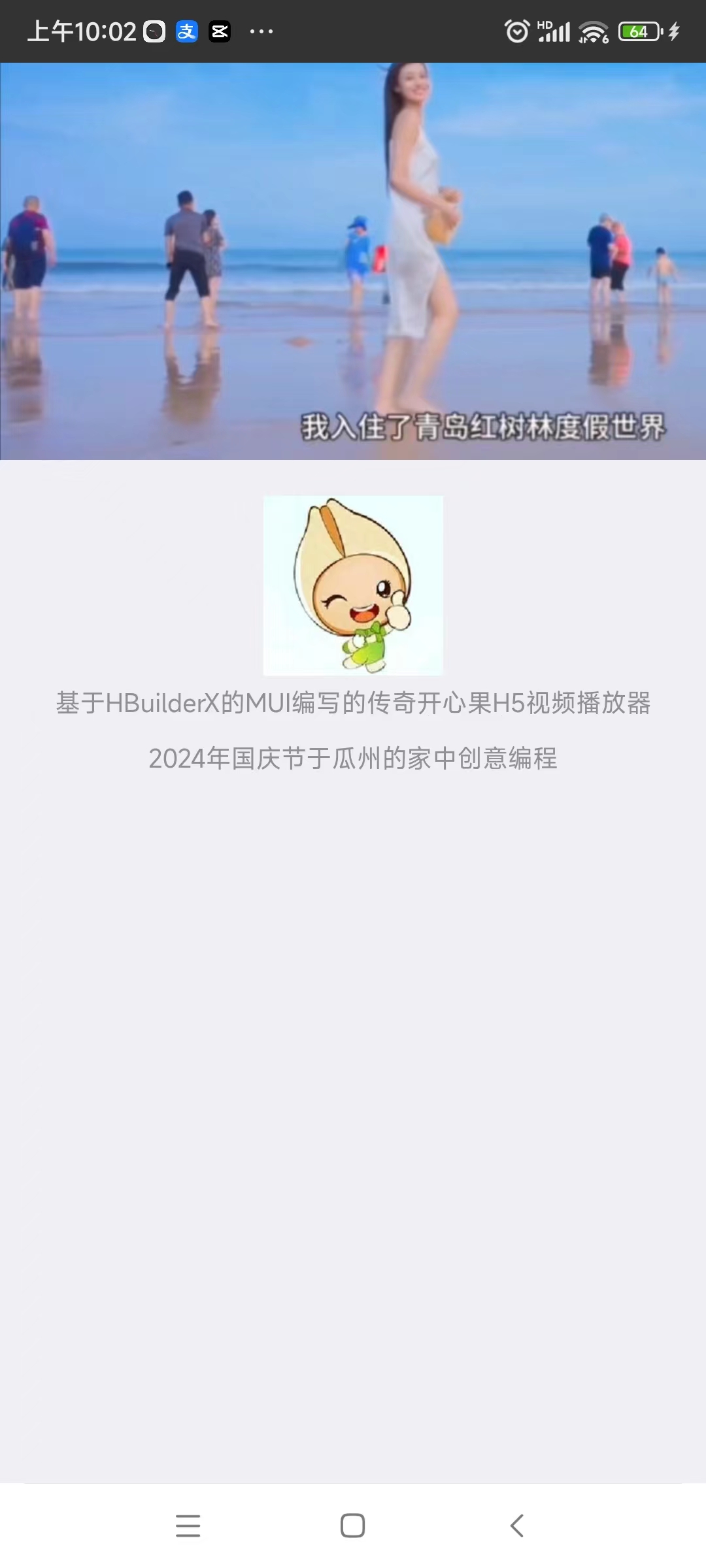The height and width of the screenshot is (1568, 706).
Task: Return to the home screen
Action: click(353, 1526)
